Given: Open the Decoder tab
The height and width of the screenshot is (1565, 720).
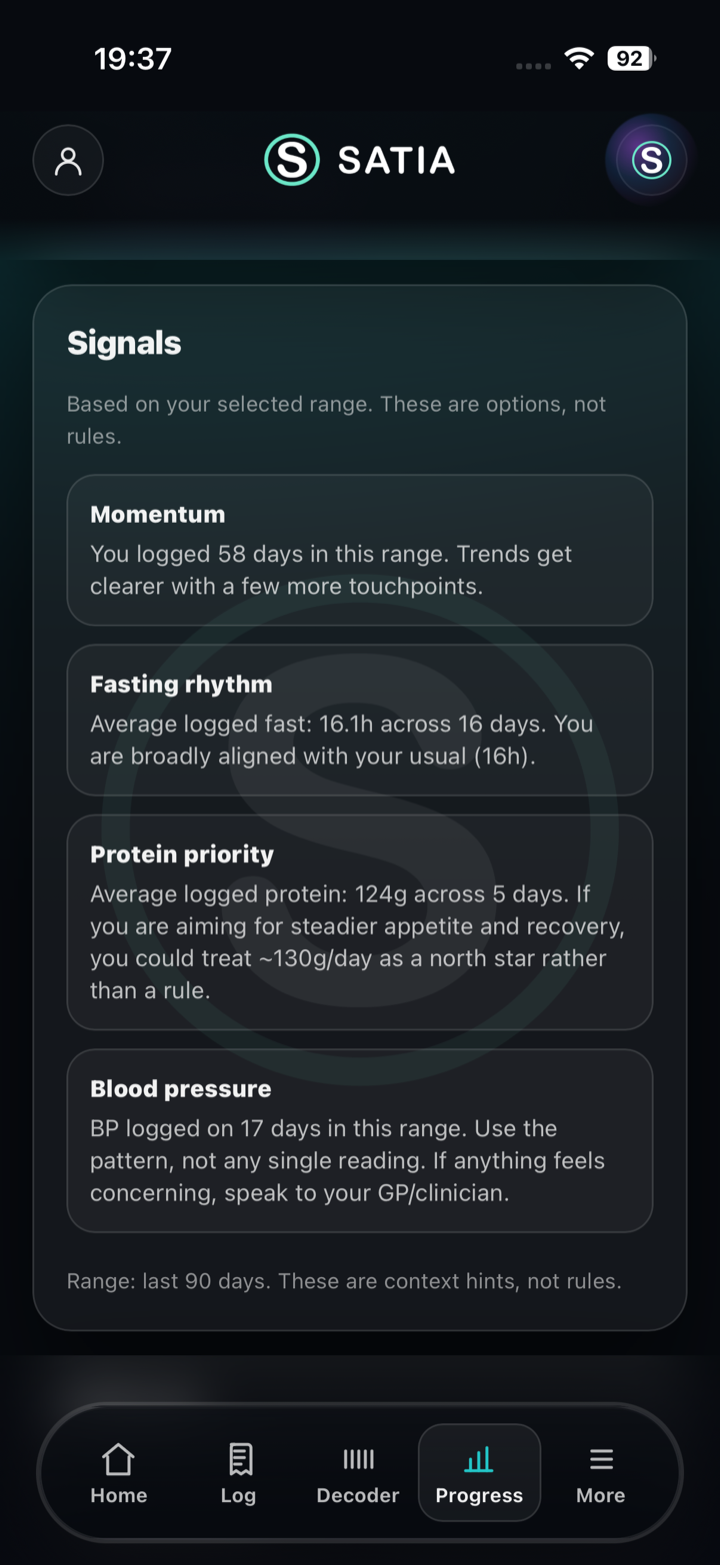Looking at the screenshot, I should [x=358, y=1473].
